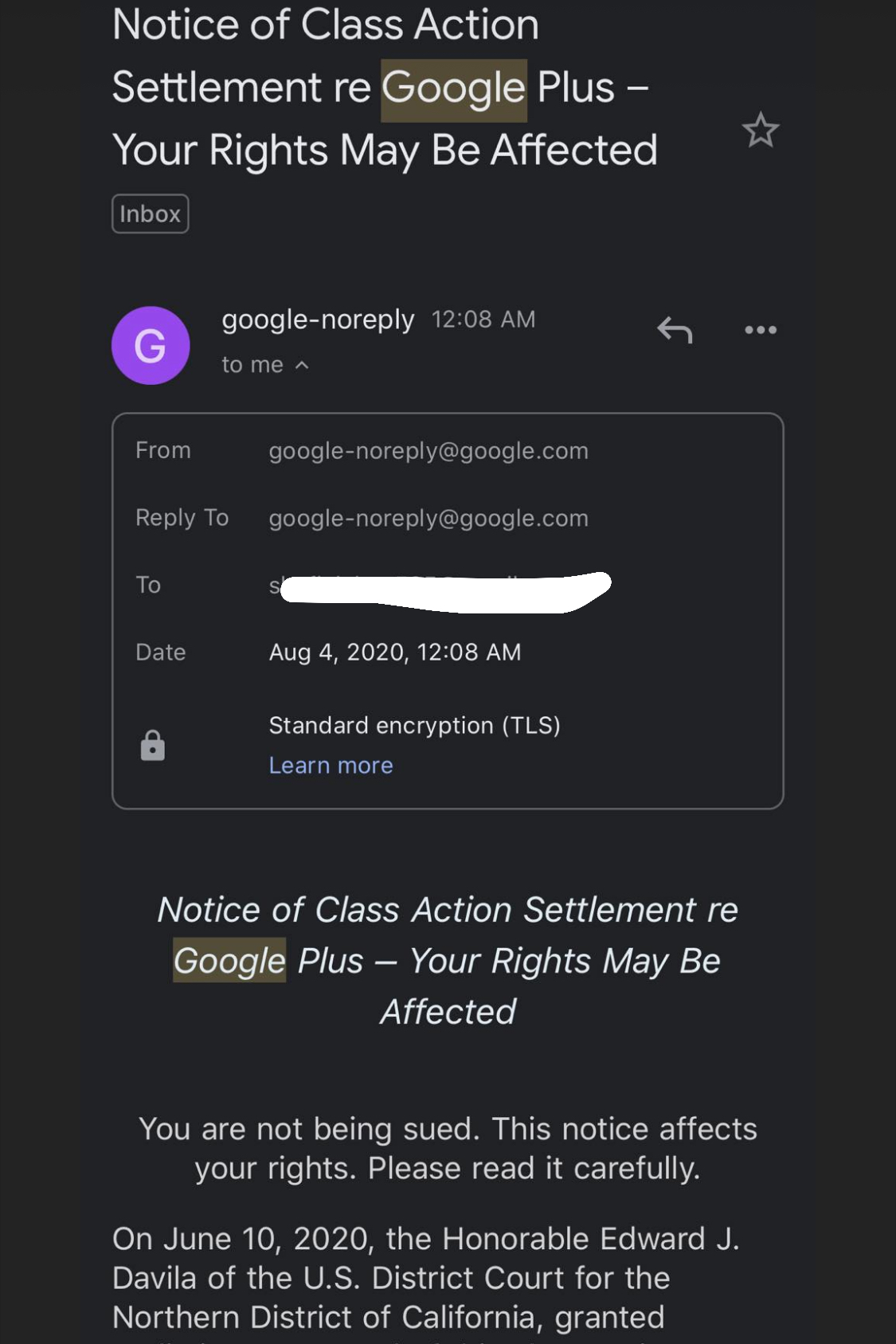This screenshot has height=1344, width=896.
Task: Collapse the sender details next to 'to me'
Action: pyautogui.click(x=302, y=365)
